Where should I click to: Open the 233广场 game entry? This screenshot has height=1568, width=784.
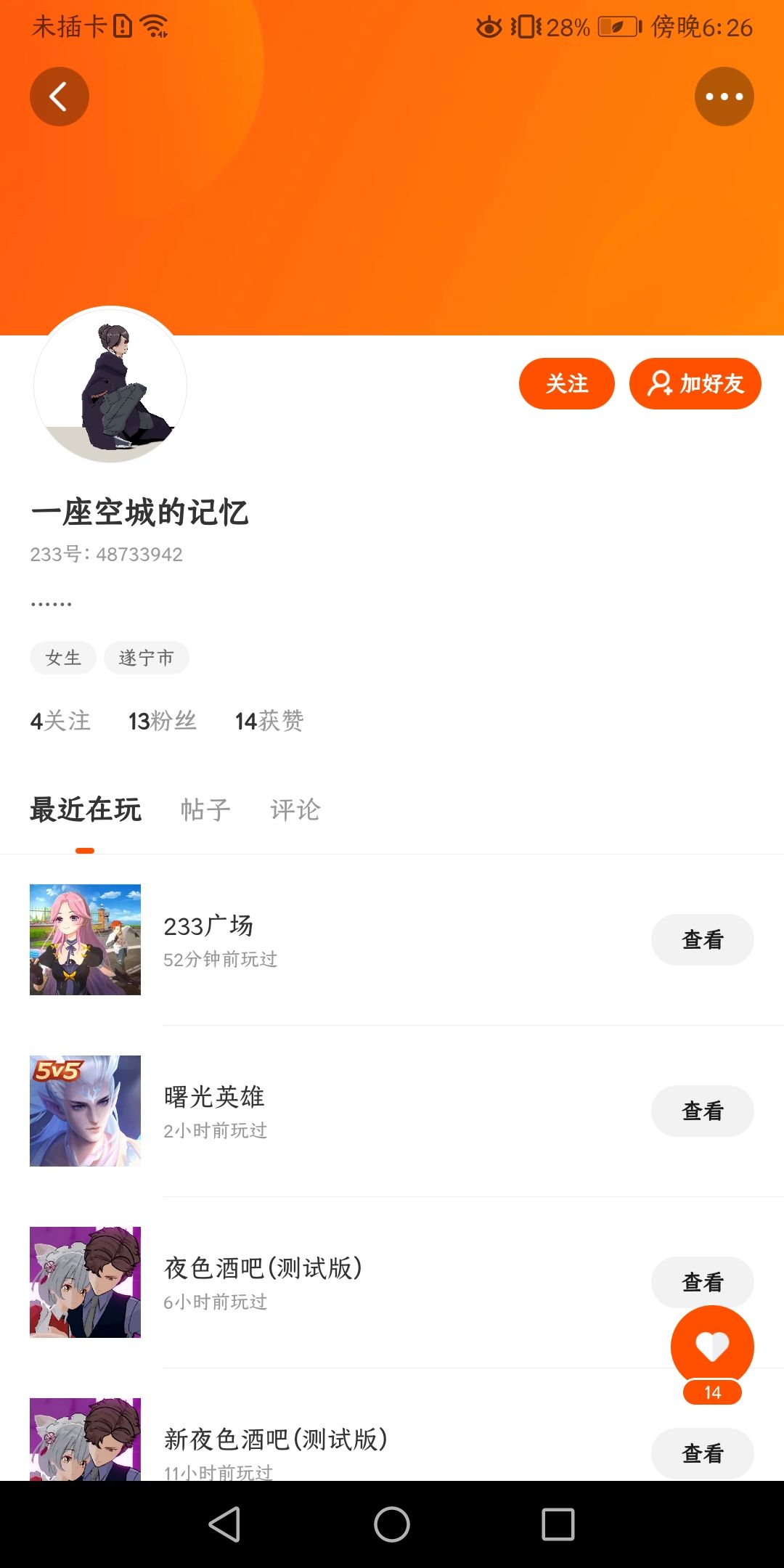coord(209,939)
